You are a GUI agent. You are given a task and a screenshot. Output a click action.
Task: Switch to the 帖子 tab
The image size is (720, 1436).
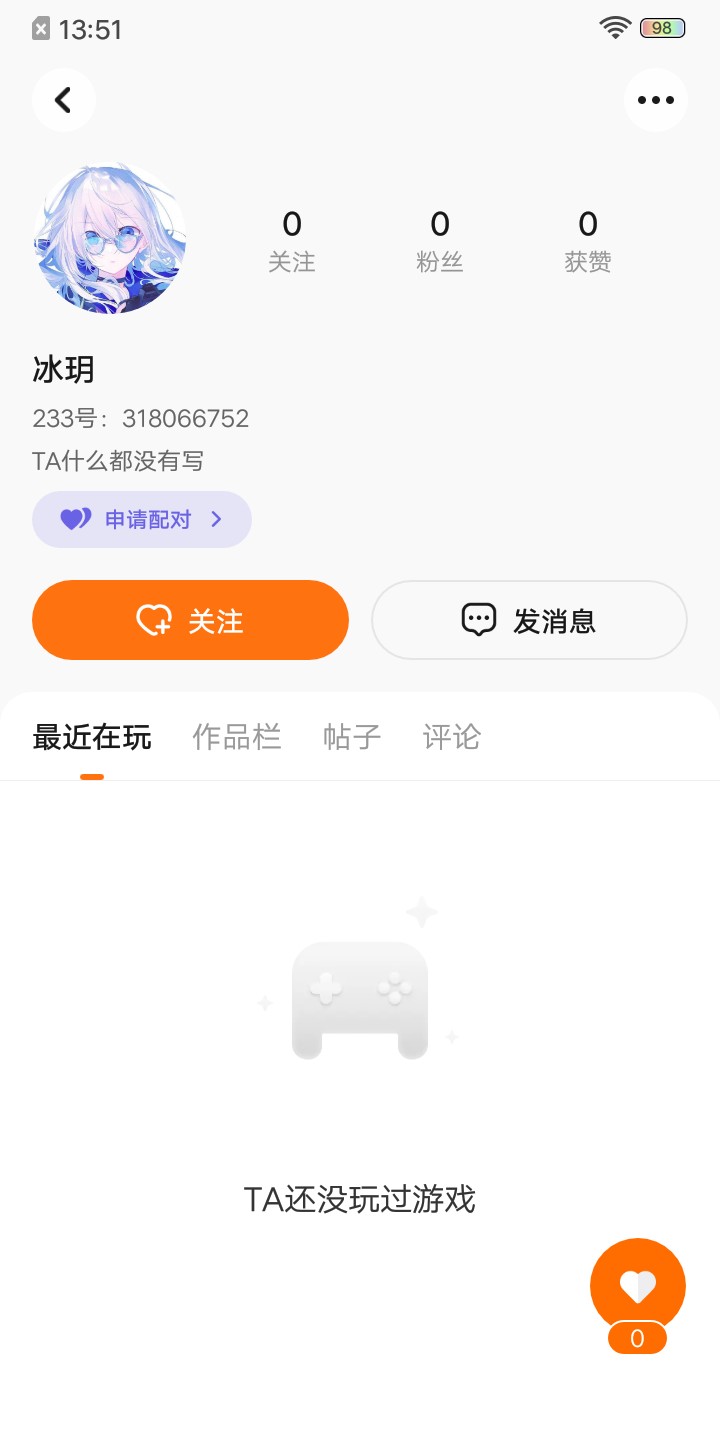point(352,738)
